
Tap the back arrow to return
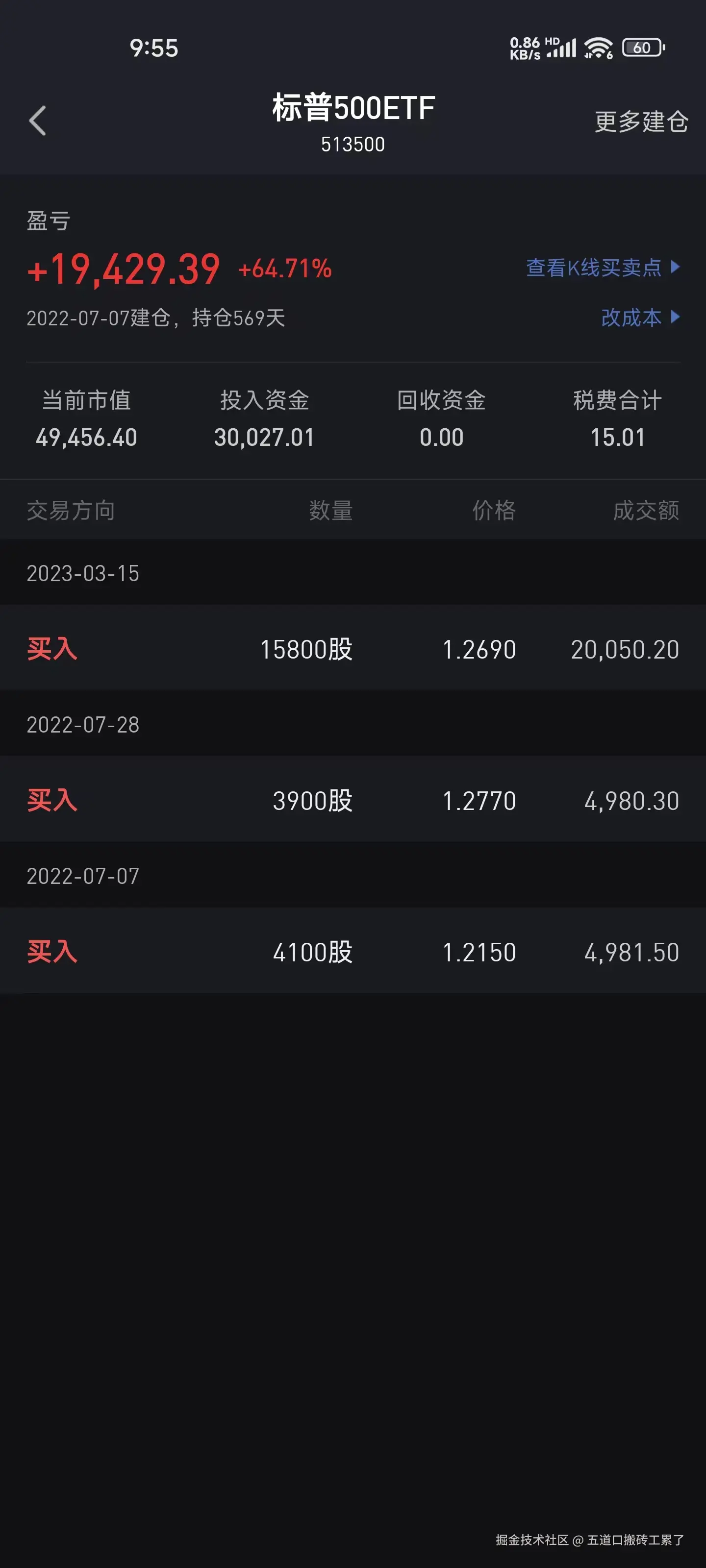pyautogui.click(x=38, y=121)
